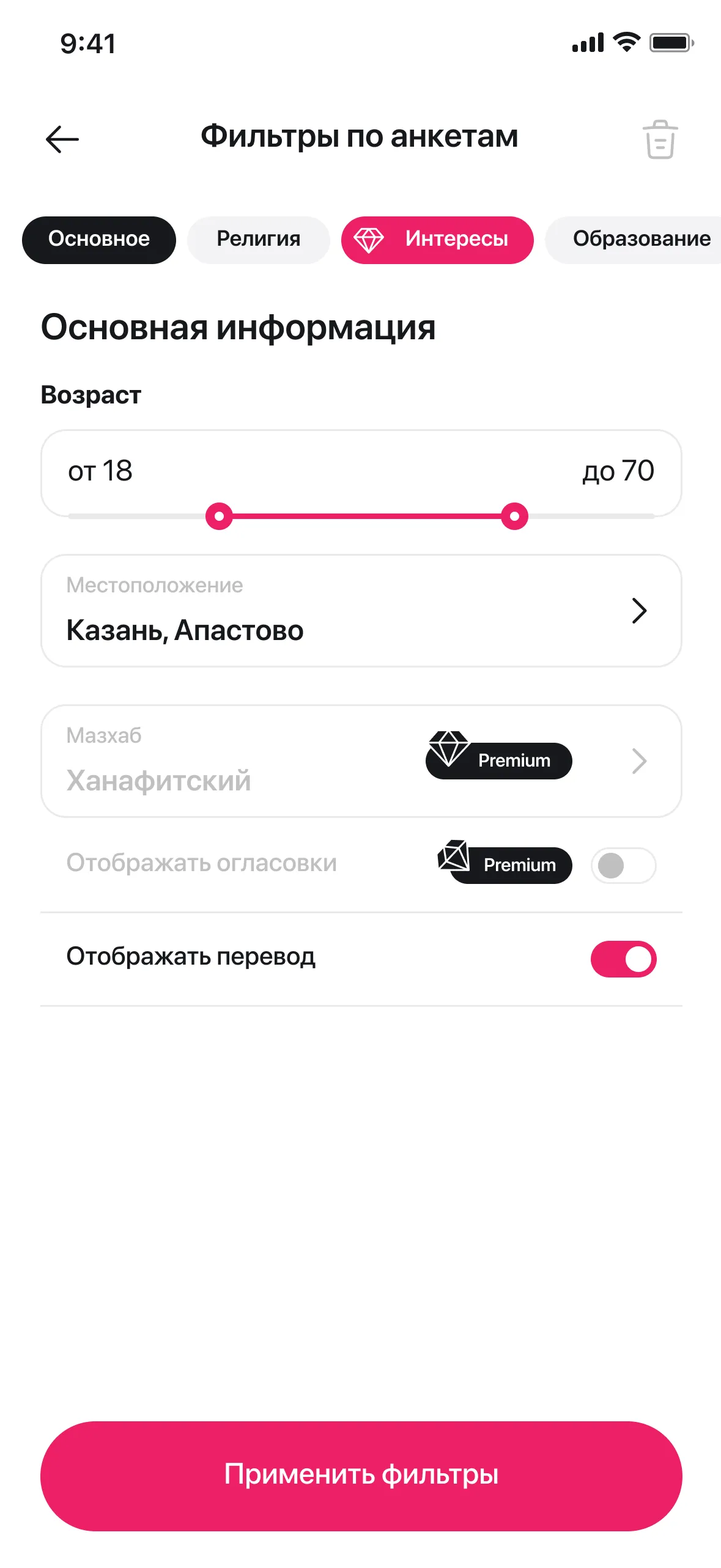
Task: Tap the maximum age slider handle
Action: point(514,517)
